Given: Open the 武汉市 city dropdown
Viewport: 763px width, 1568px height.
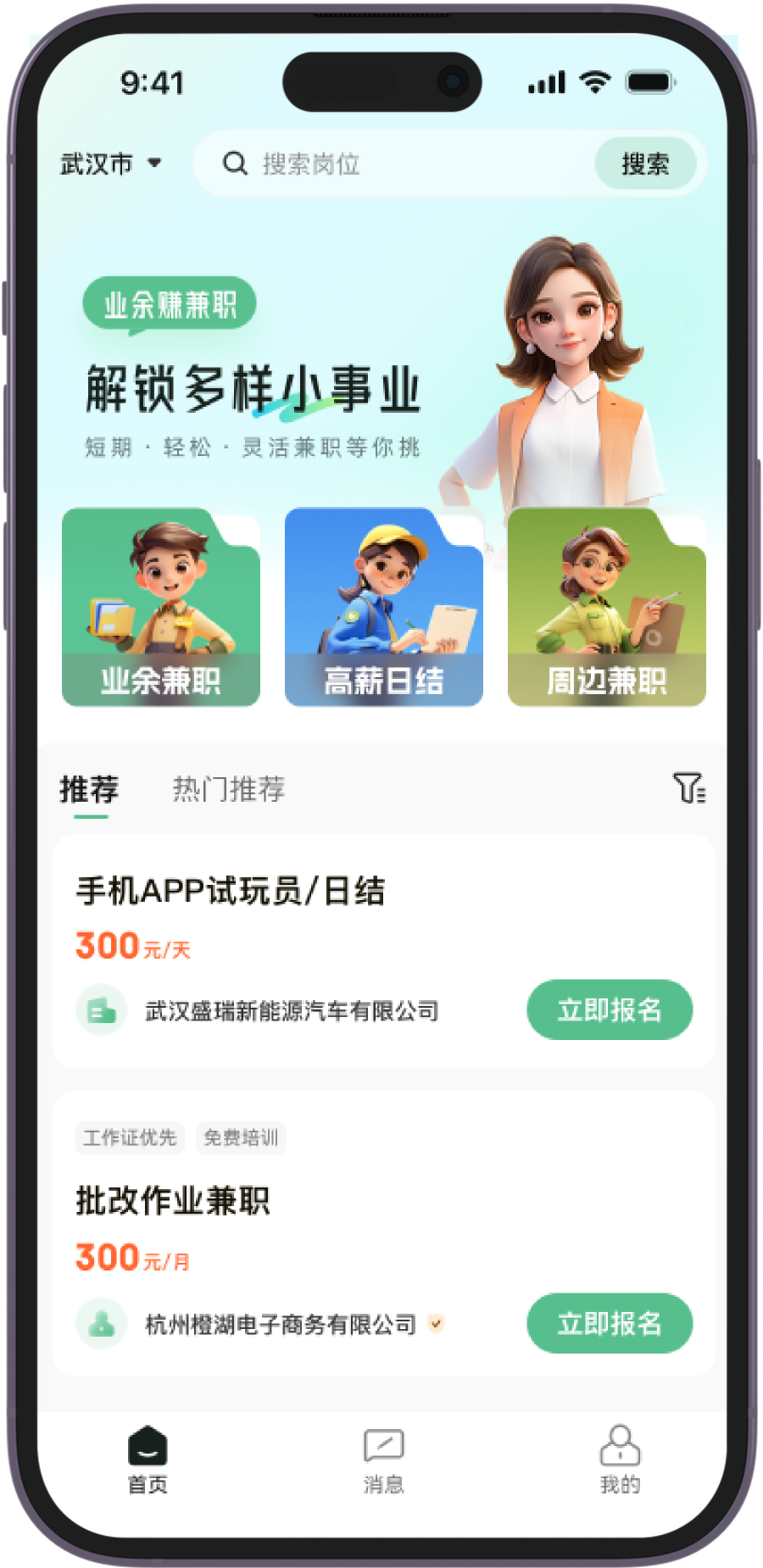Looking at the screenshot, I should click(x=110, y=164).
